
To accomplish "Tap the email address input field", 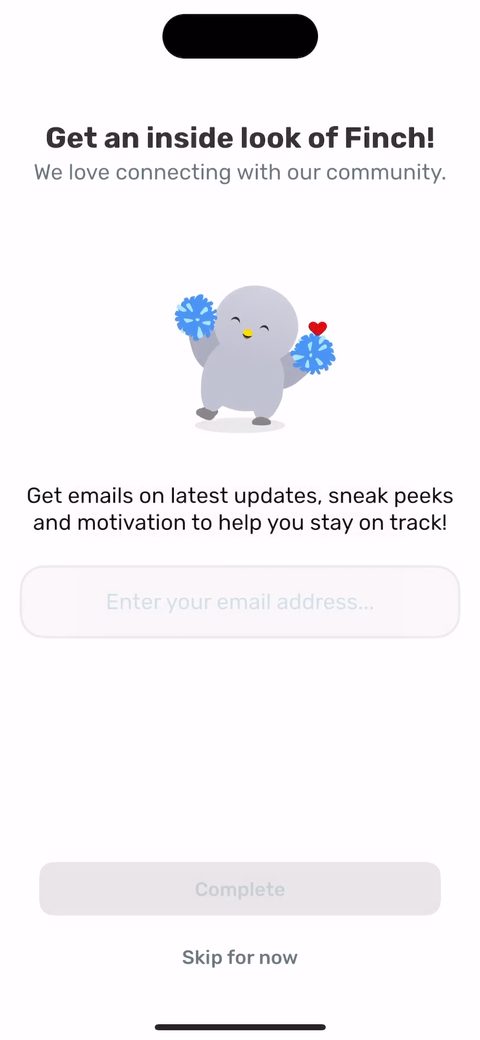I will [x=240, y=602].
